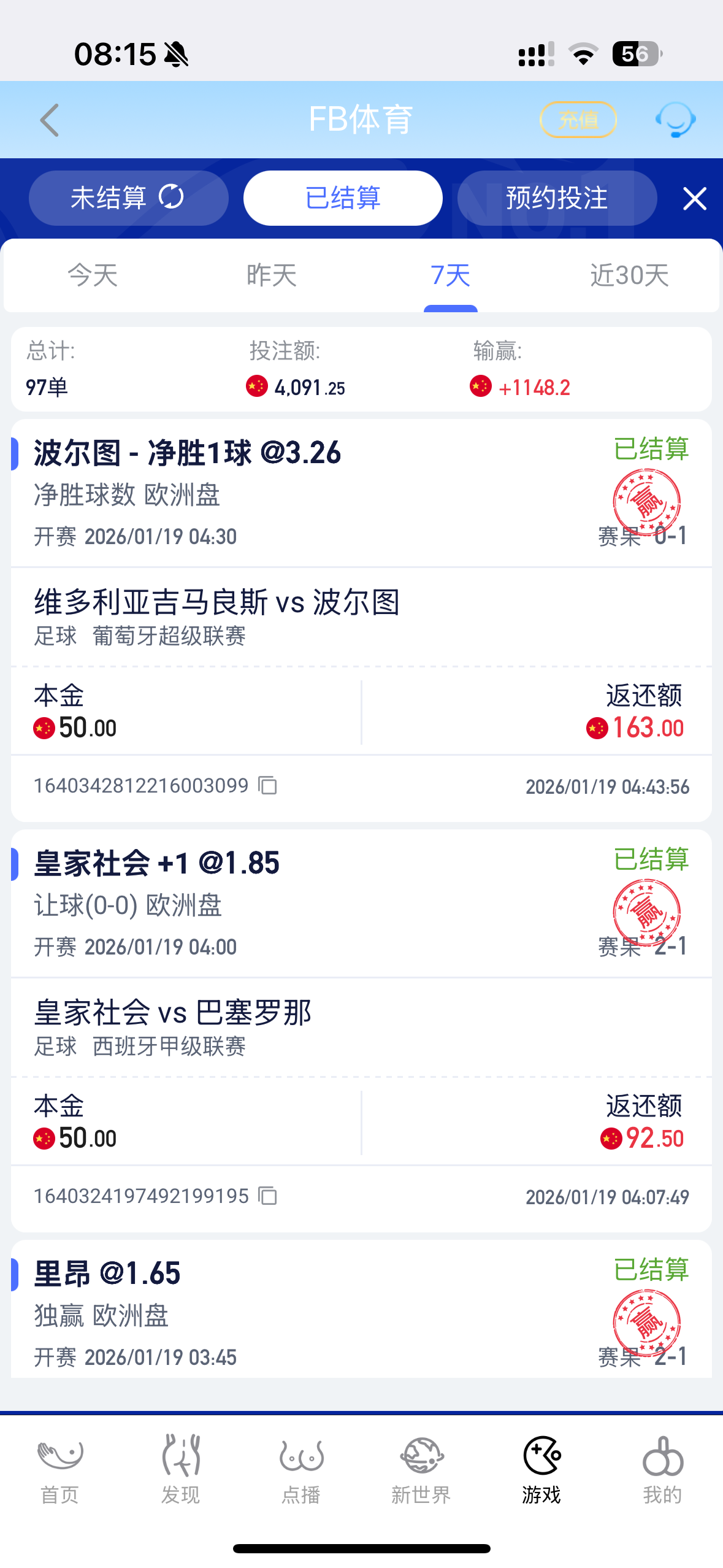Open customer service headset icon
Screen dimensions: 723x1568
675,120
